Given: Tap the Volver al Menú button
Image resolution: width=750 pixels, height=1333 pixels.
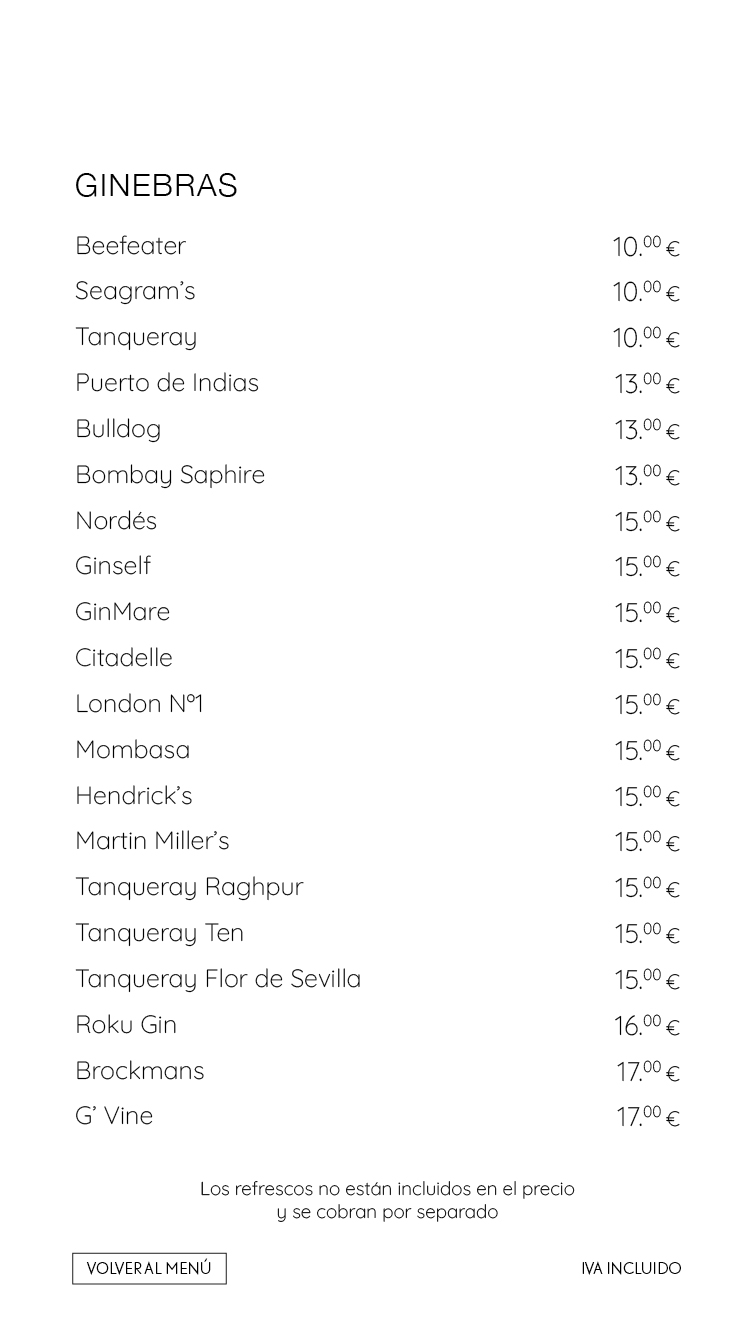Looking at the screenshot, I should pyautogui.click(x=149, y=1268).
